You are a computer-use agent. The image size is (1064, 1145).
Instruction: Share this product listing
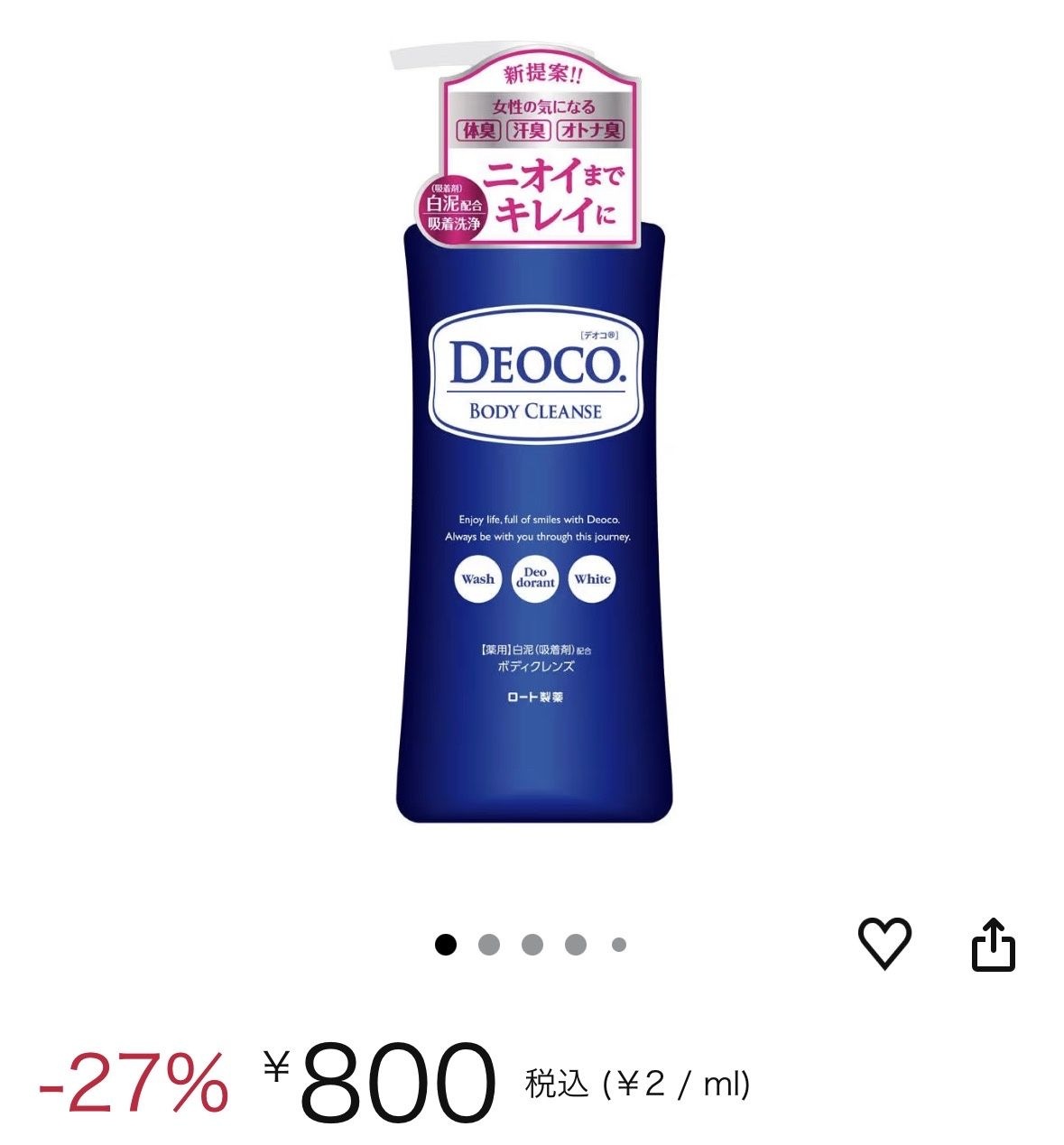(x=993, y=944)
